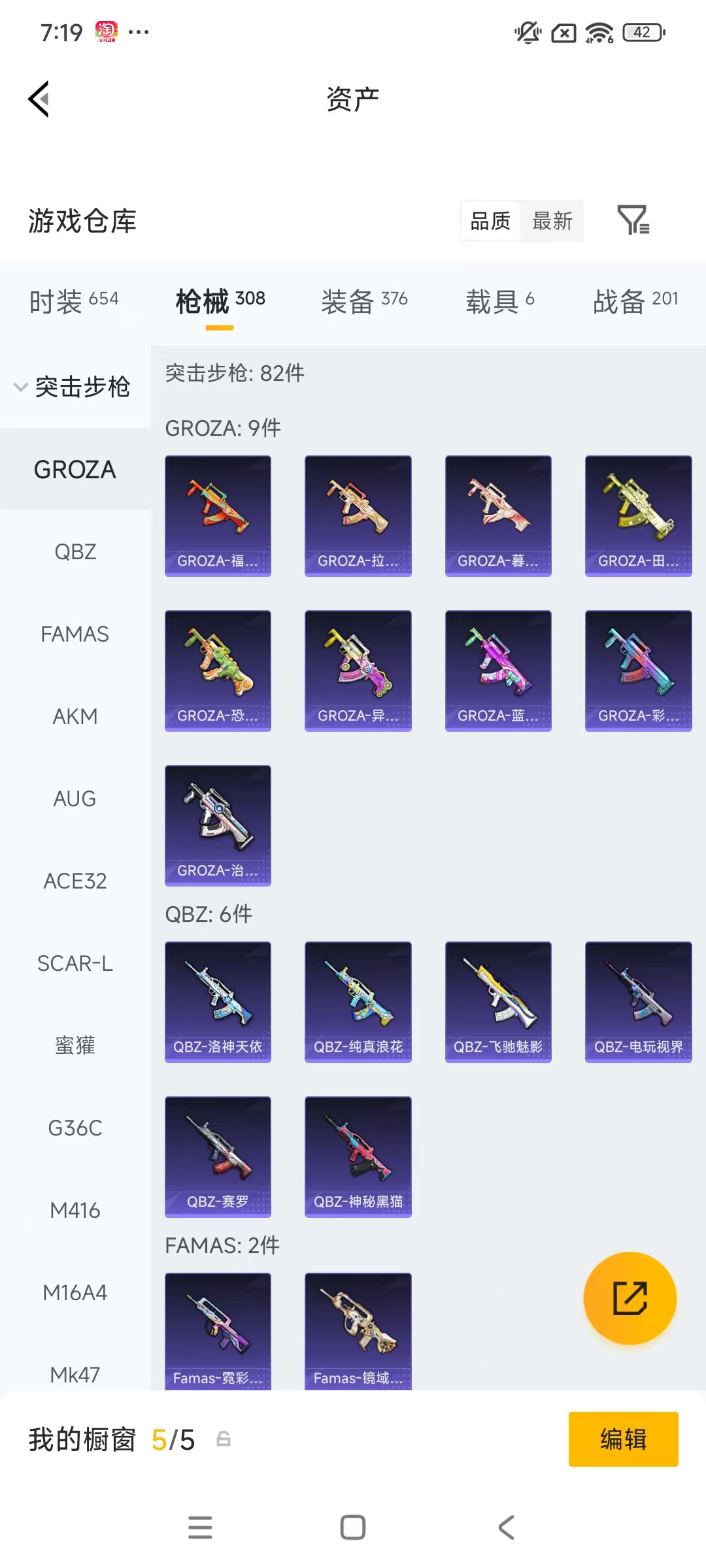The width and height of the screenshot is (706, 1568).
Task: Select M416 in the side list
Action: click(75, 1211)
